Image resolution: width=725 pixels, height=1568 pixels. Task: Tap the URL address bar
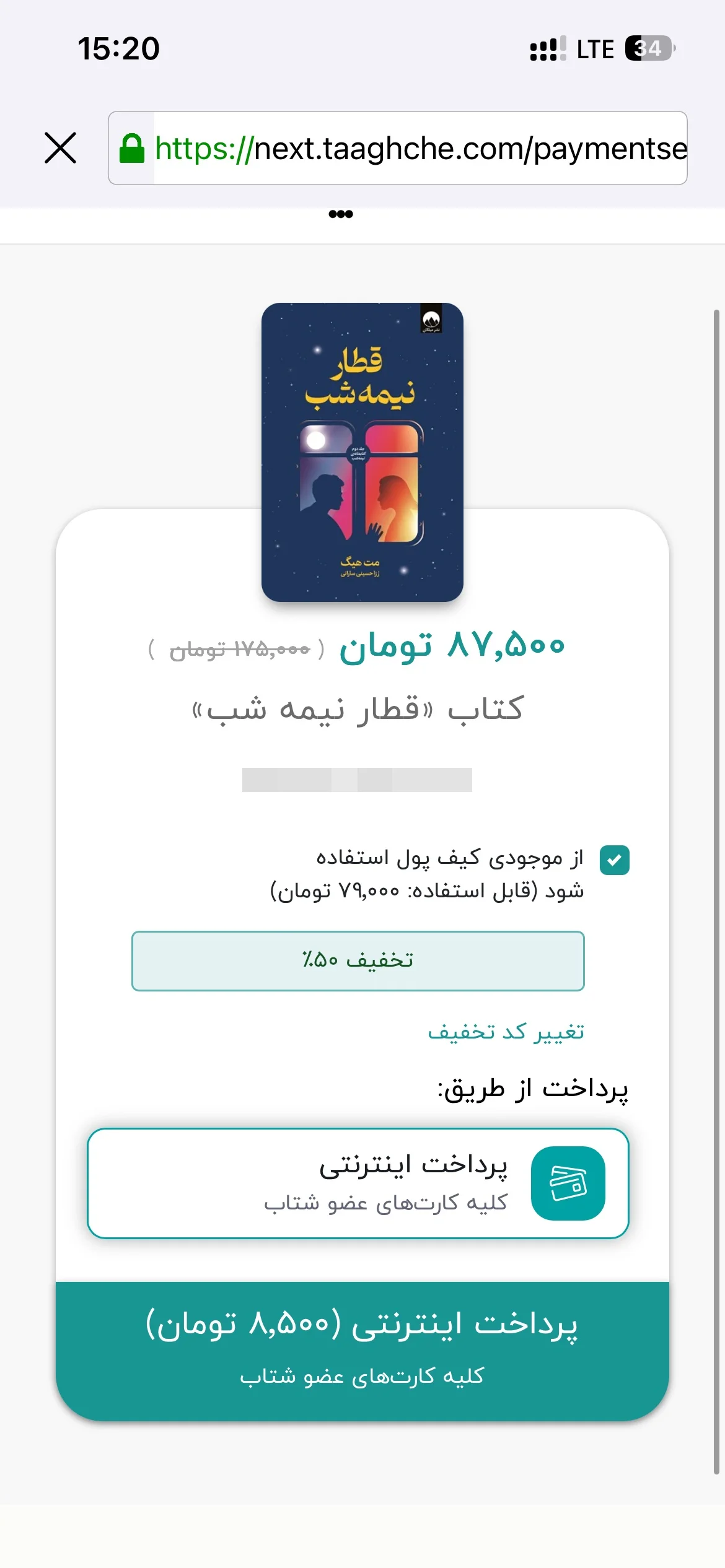[397, 148]
